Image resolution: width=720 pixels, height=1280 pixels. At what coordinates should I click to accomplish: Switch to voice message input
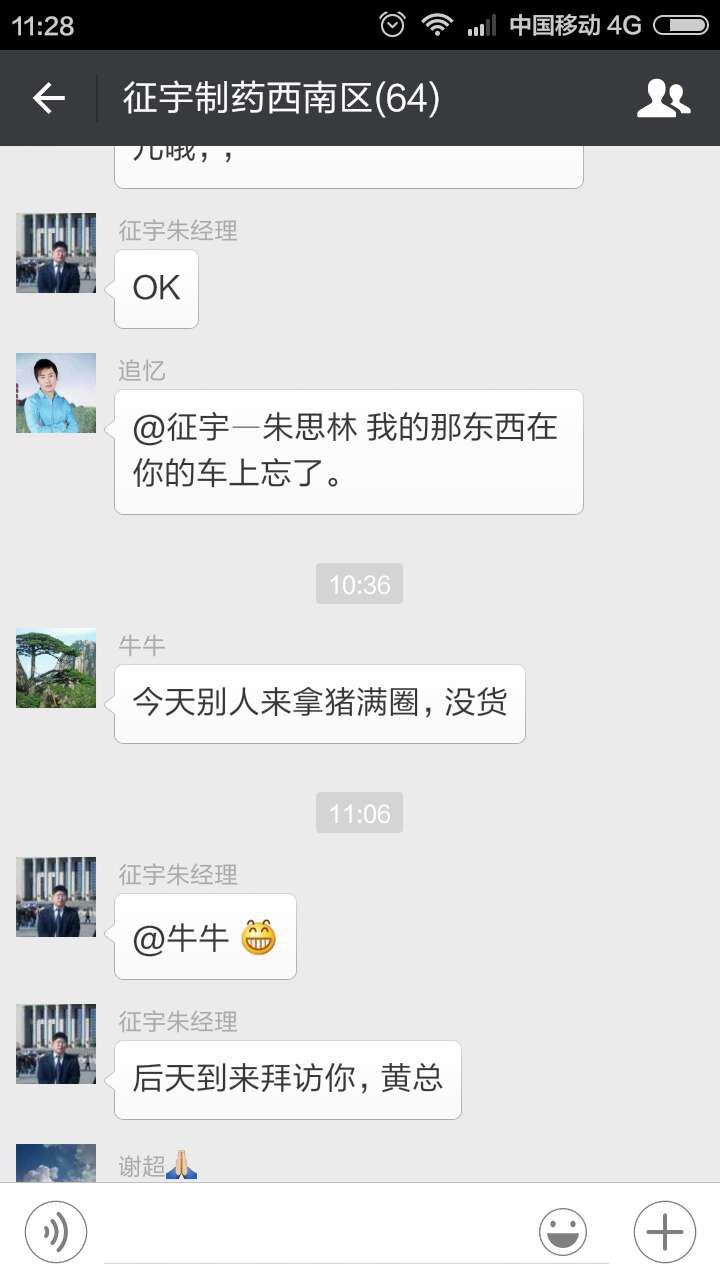[x=56, y=1232]
